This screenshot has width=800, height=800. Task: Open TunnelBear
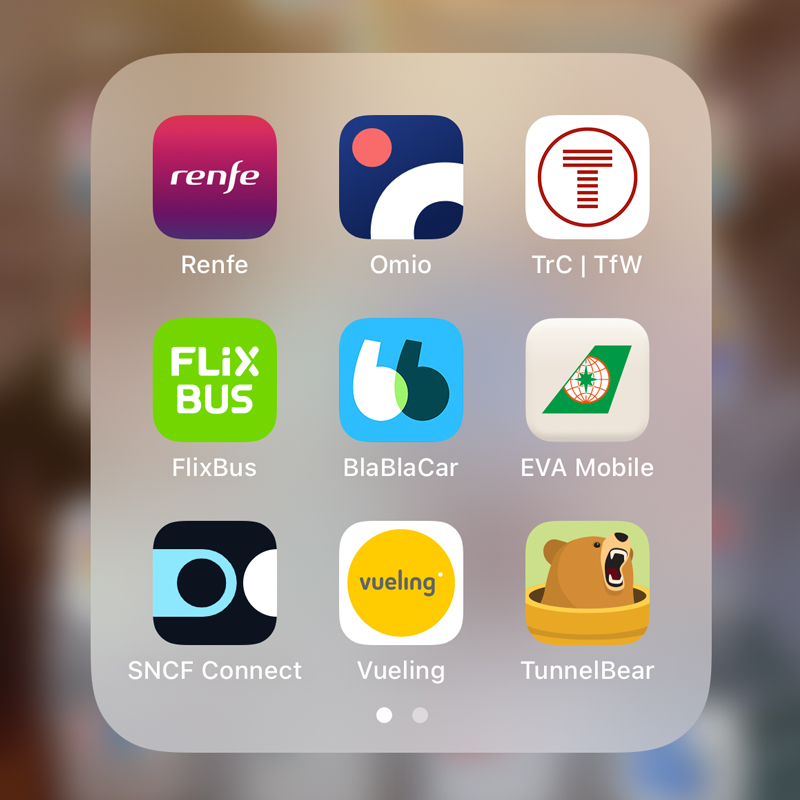[x=587, y=583]
